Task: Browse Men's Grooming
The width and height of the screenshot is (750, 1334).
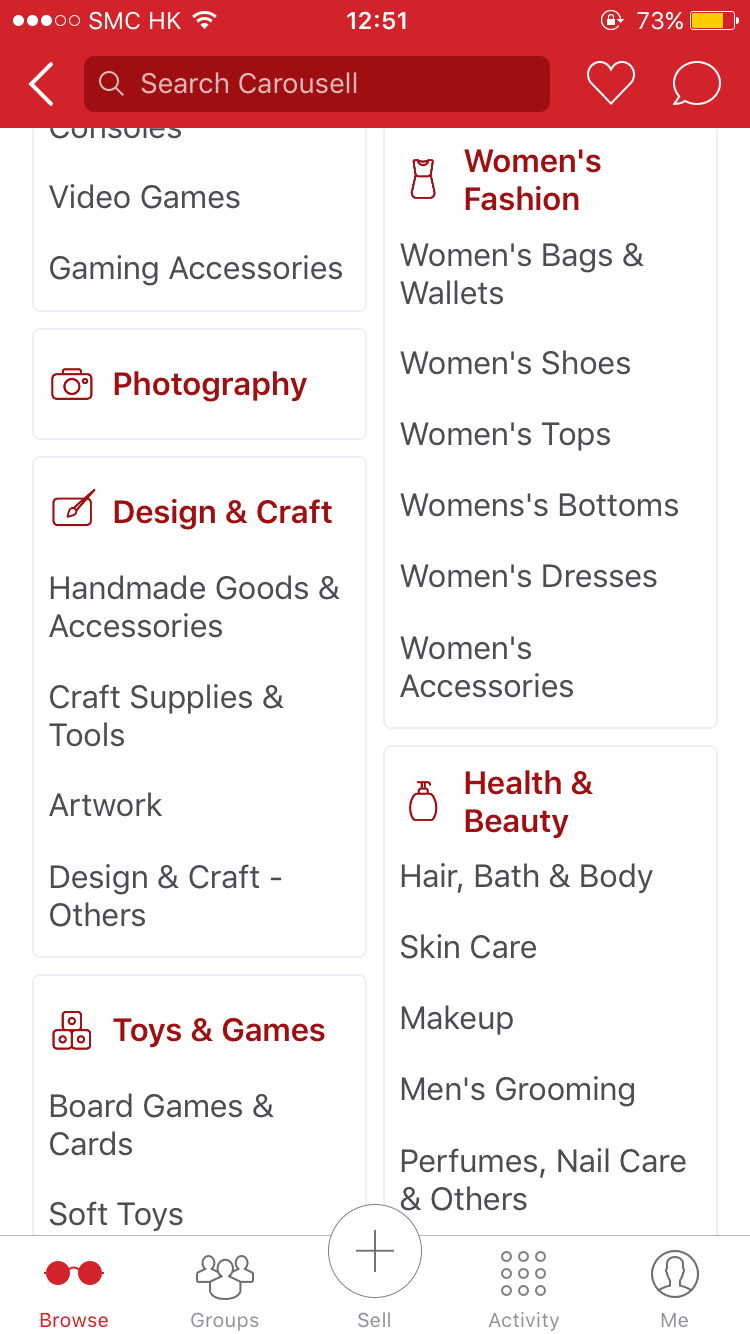Action: point(517,1090)
